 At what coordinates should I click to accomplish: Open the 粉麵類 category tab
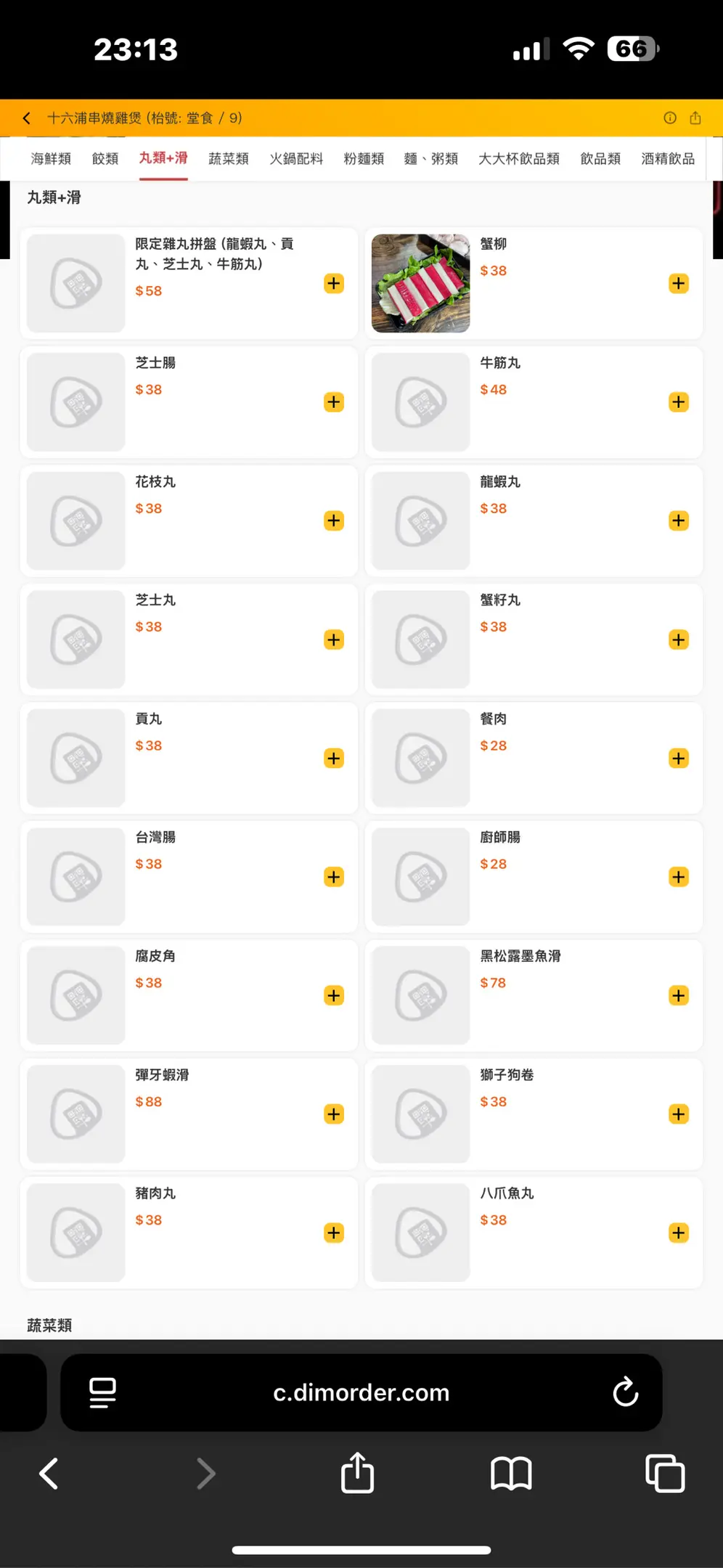tap(364, 159)
